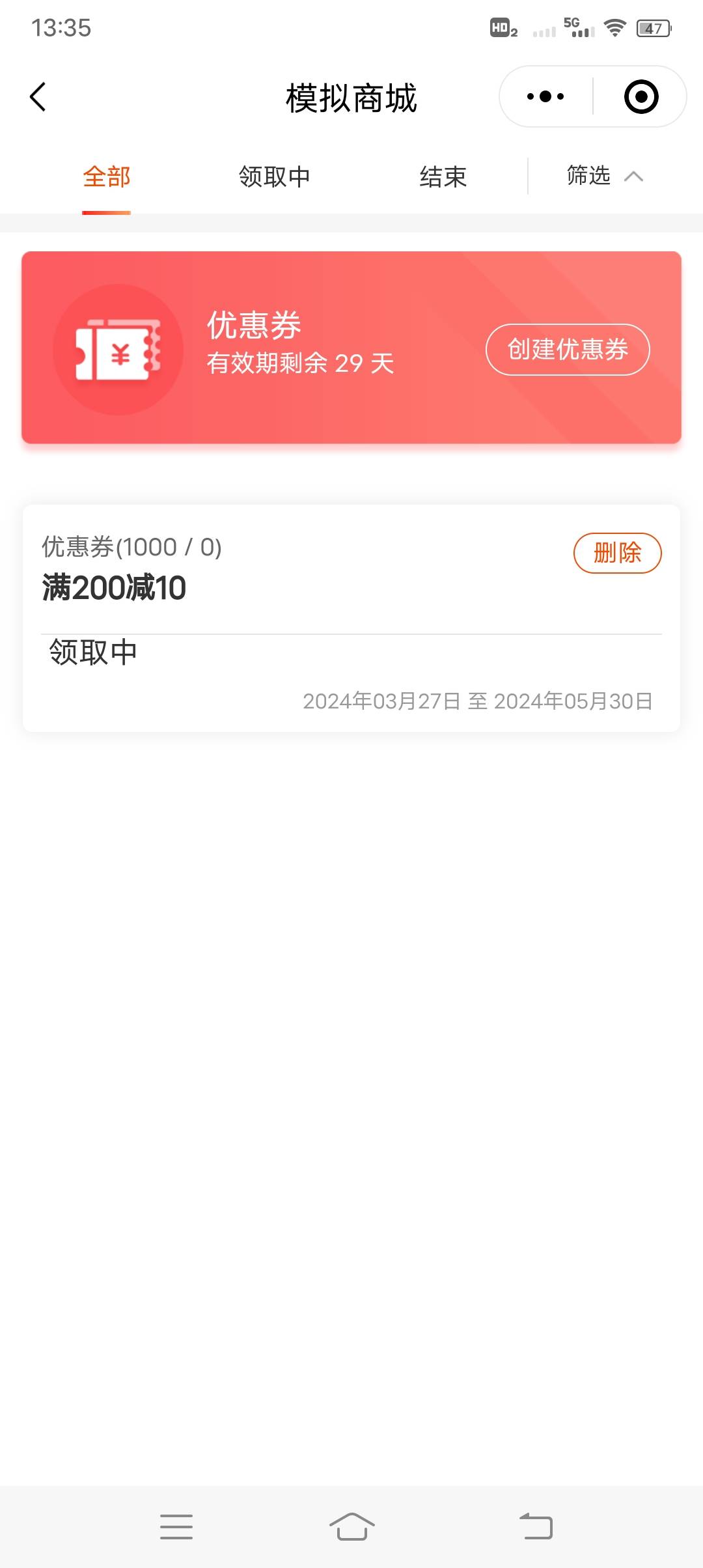This screenshot has height=1568, width=703.
Task: Expand the 筛选 filter dropdown
Action: point(604,176)
